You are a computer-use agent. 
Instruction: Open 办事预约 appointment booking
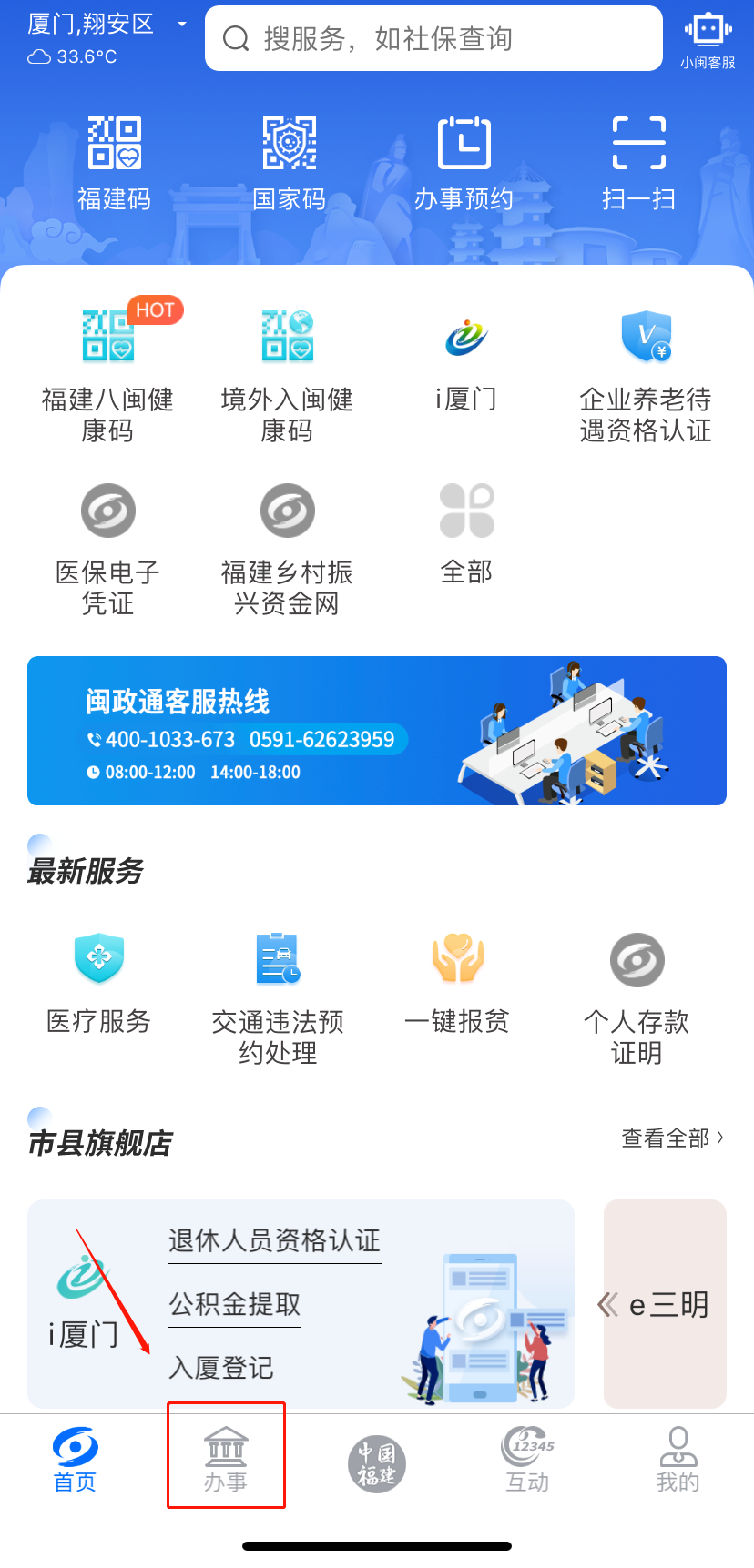(464, 164)
